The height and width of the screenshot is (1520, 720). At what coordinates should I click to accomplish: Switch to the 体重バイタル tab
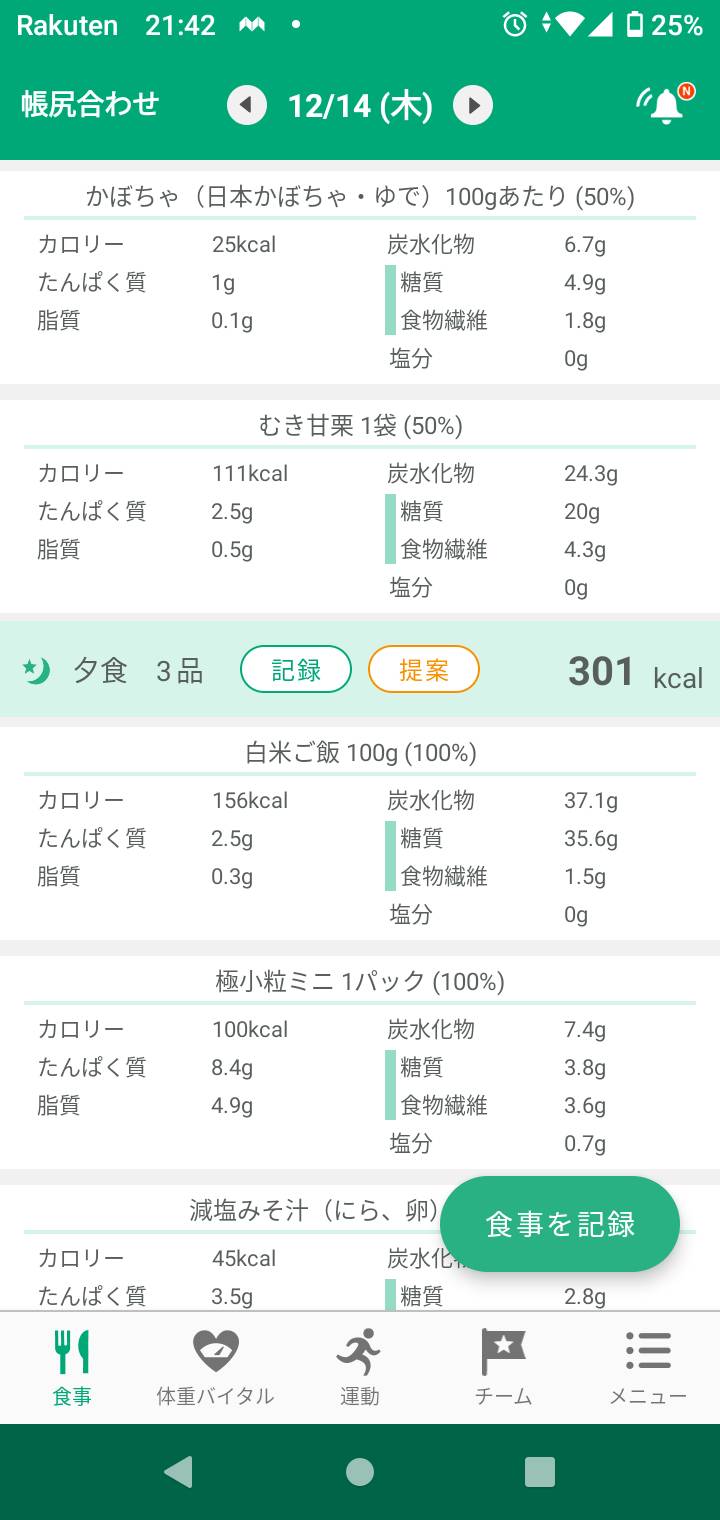216,1367
